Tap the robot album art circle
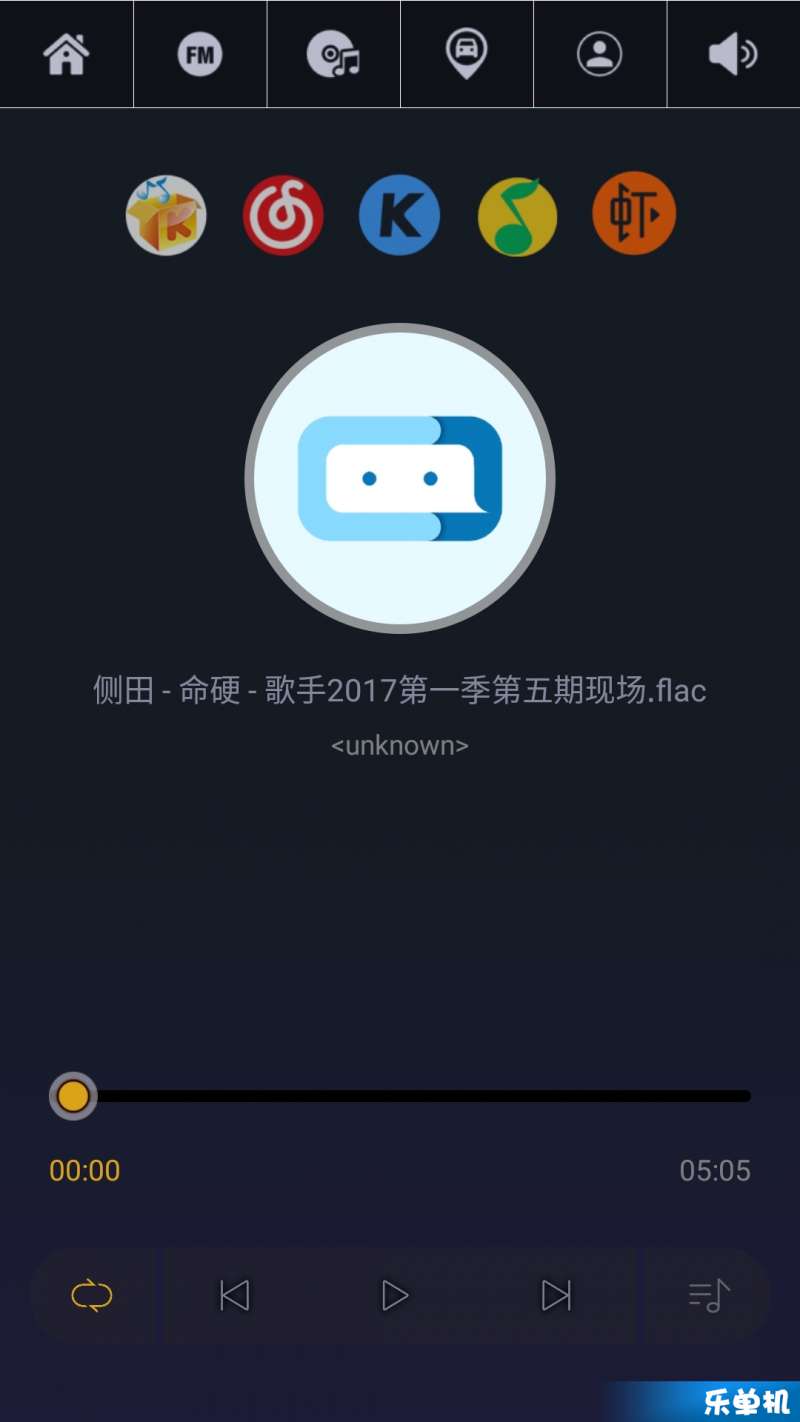The width and height of the screenshot is (800, 1422). 400,478
